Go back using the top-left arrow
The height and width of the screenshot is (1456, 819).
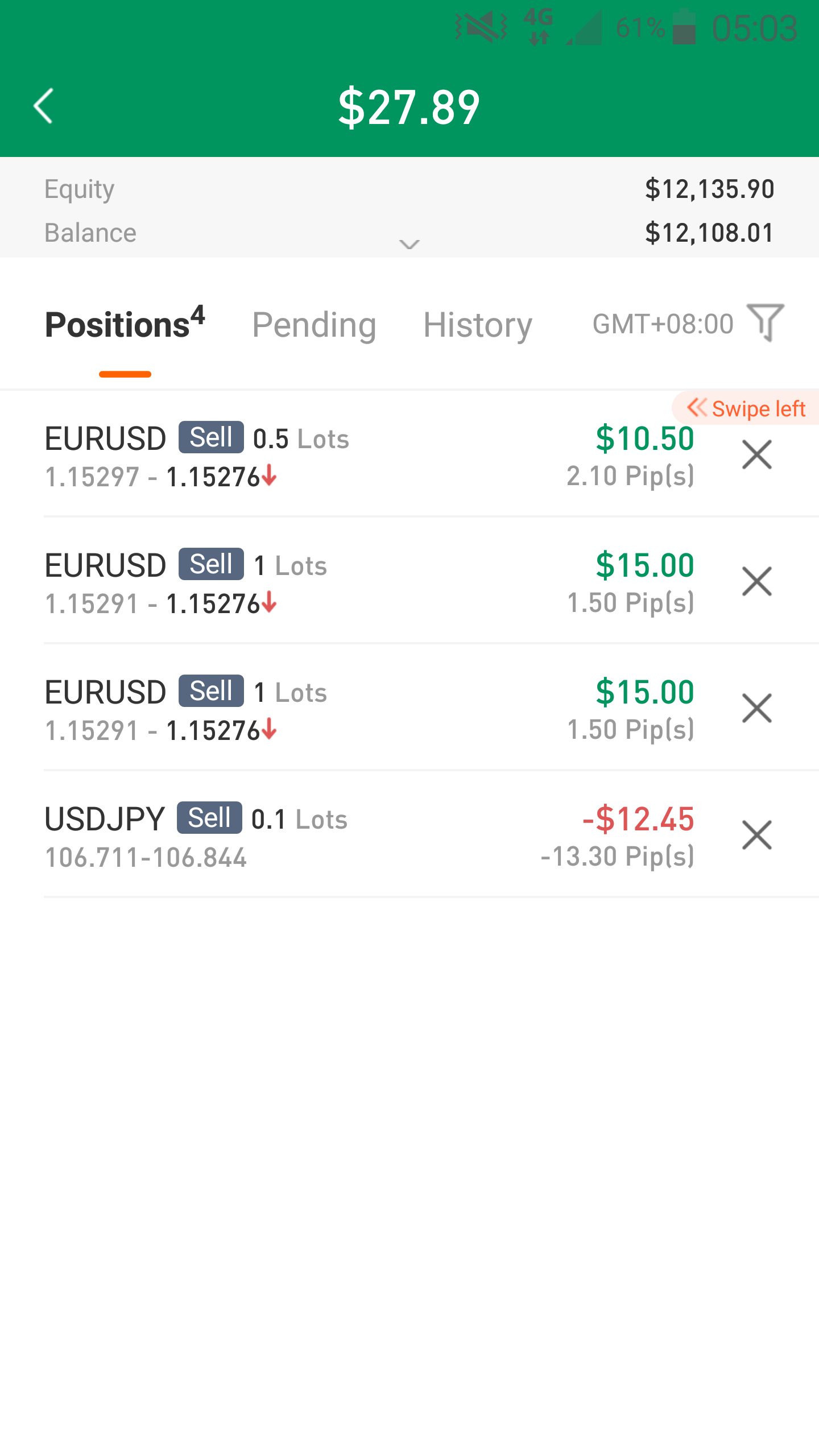43,106
